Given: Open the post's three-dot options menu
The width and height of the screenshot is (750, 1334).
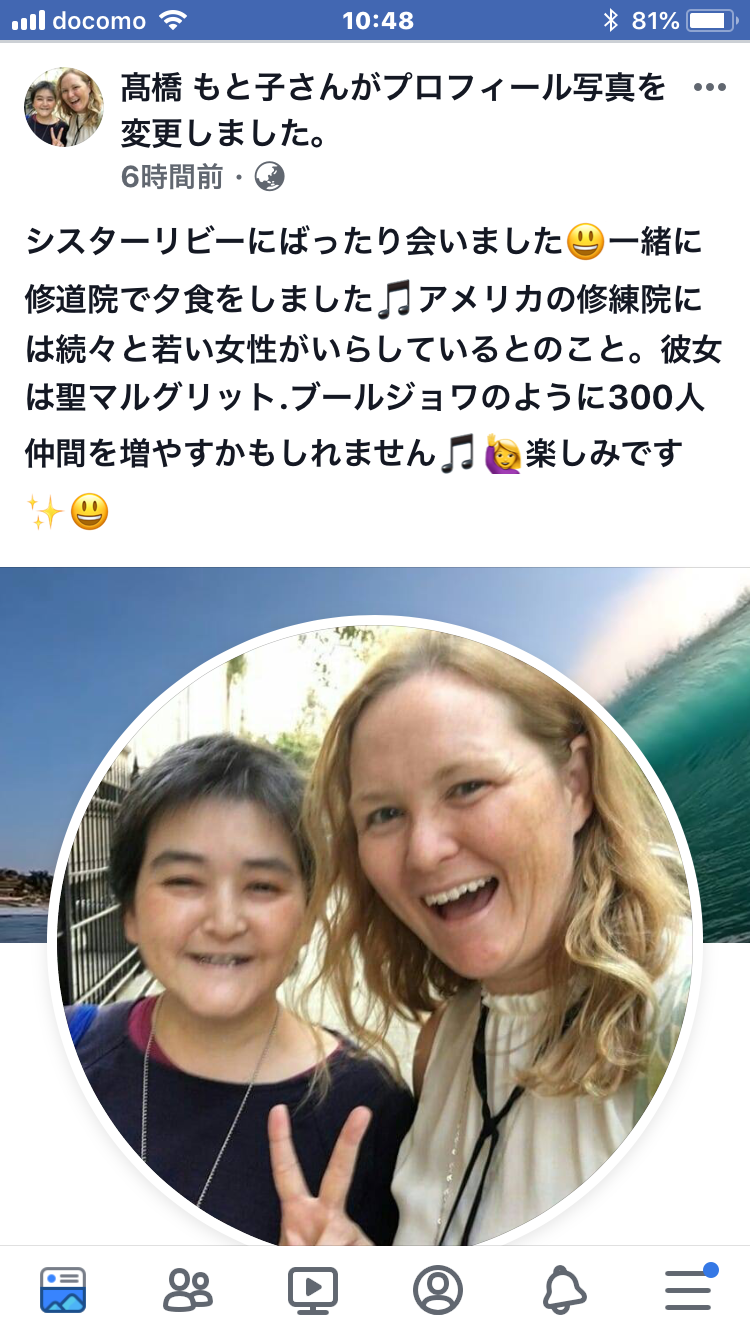Looking at the screenshot, I should click(x=709, y=88).
